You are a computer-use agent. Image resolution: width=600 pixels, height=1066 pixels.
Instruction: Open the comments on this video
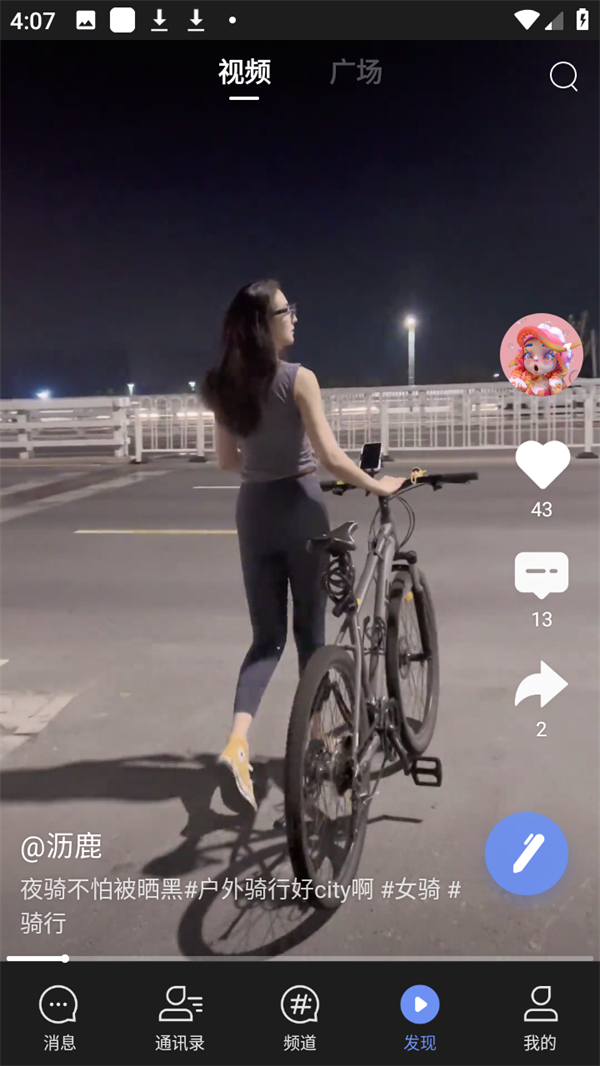pyautogui.click(x=541, y=576)
